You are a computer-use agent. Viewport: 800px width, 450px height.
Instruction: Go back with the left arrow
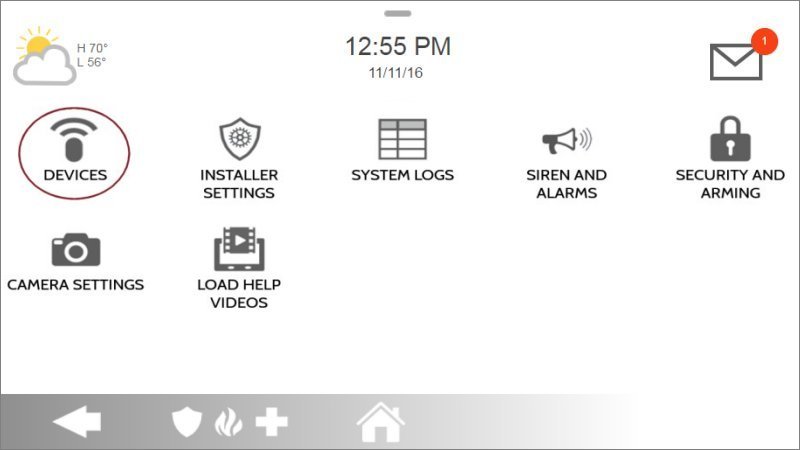coord(77,423)
